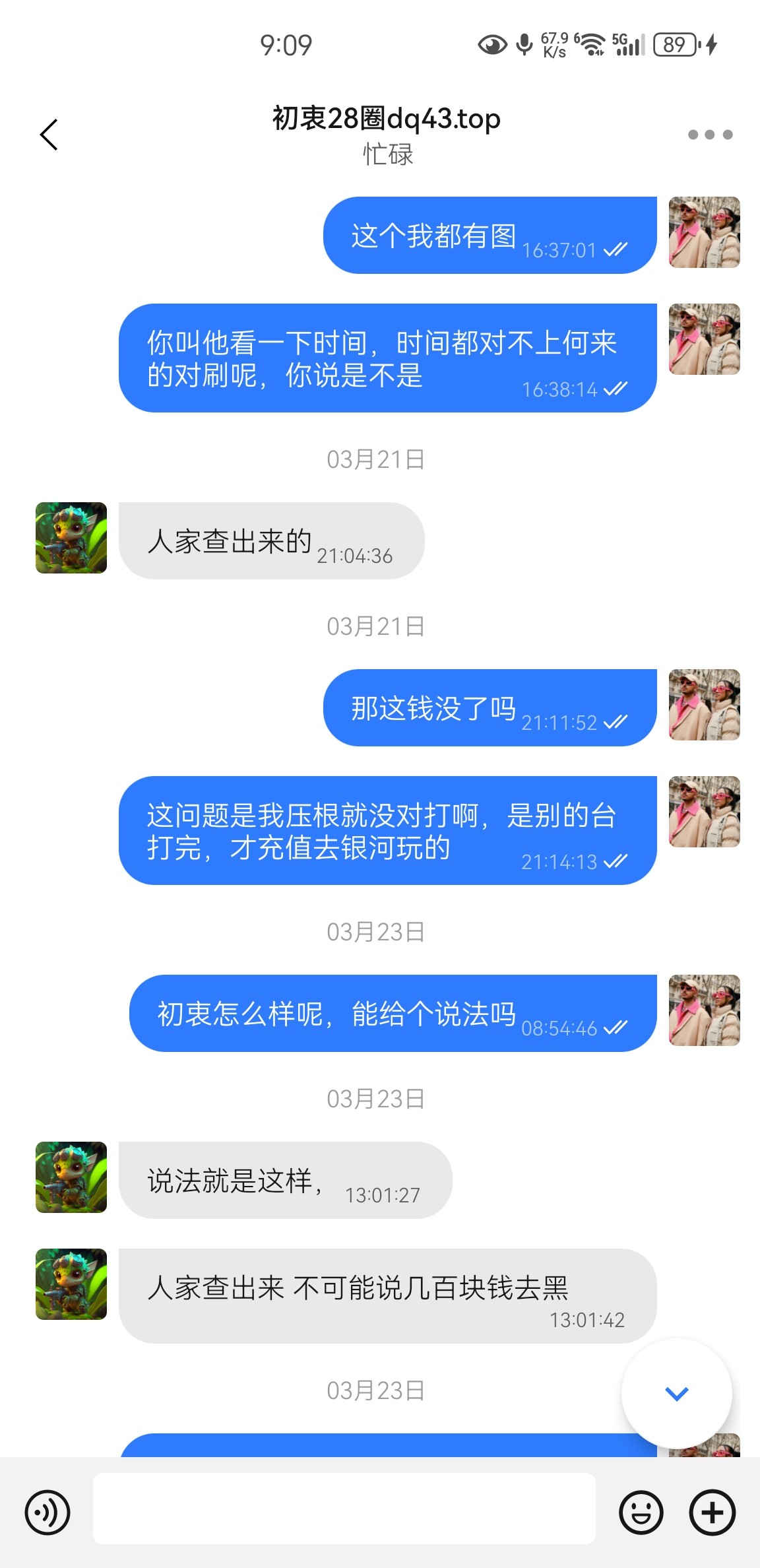Open my avatar beside 这个我都有图
760x1568 pixels.
(x=704, y=232)
